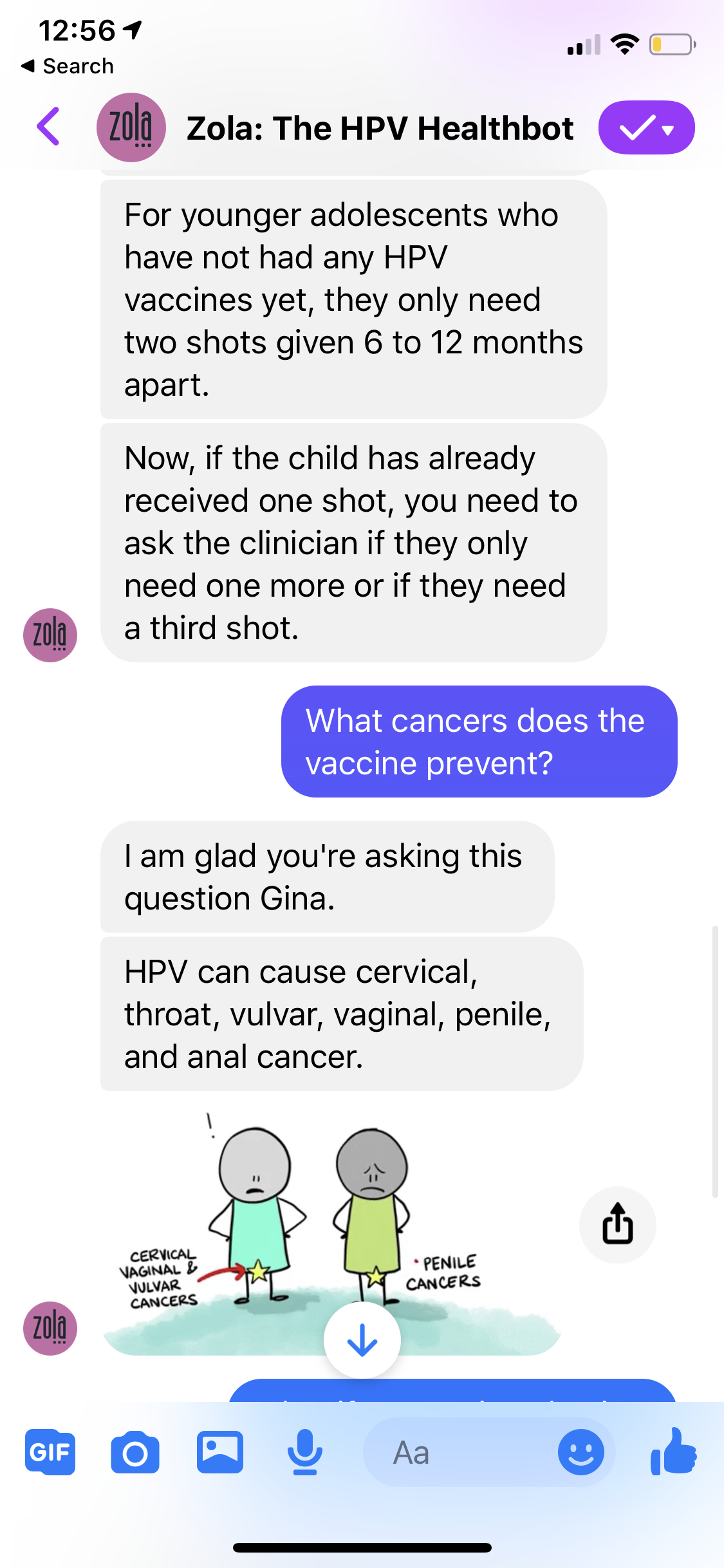Jump to the latest message
This screenshot has width=724, height=1568.
click(362, 1340)
